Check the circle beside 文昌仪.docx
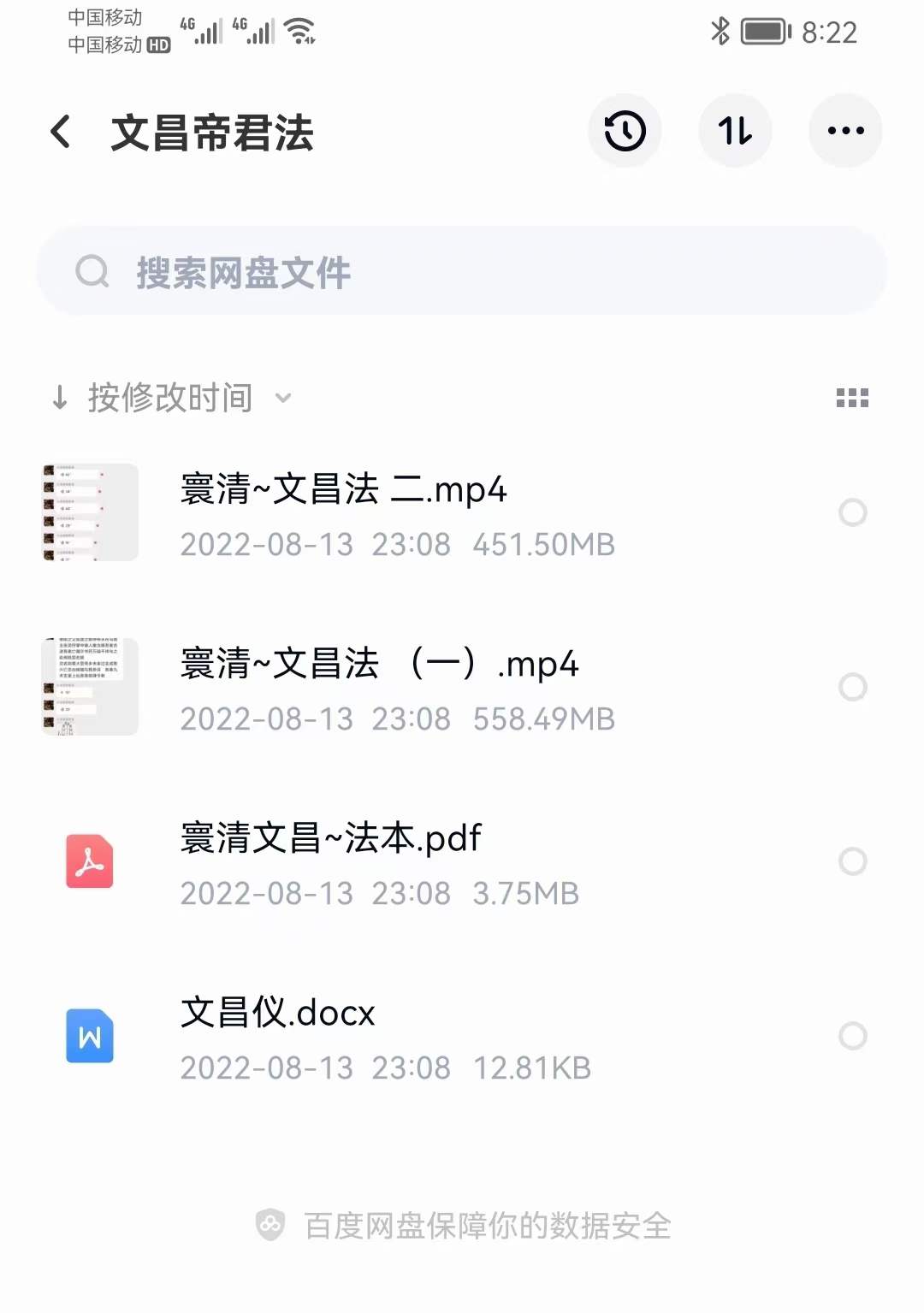Screen dimensions: 924x1313 pos(853,1035)
